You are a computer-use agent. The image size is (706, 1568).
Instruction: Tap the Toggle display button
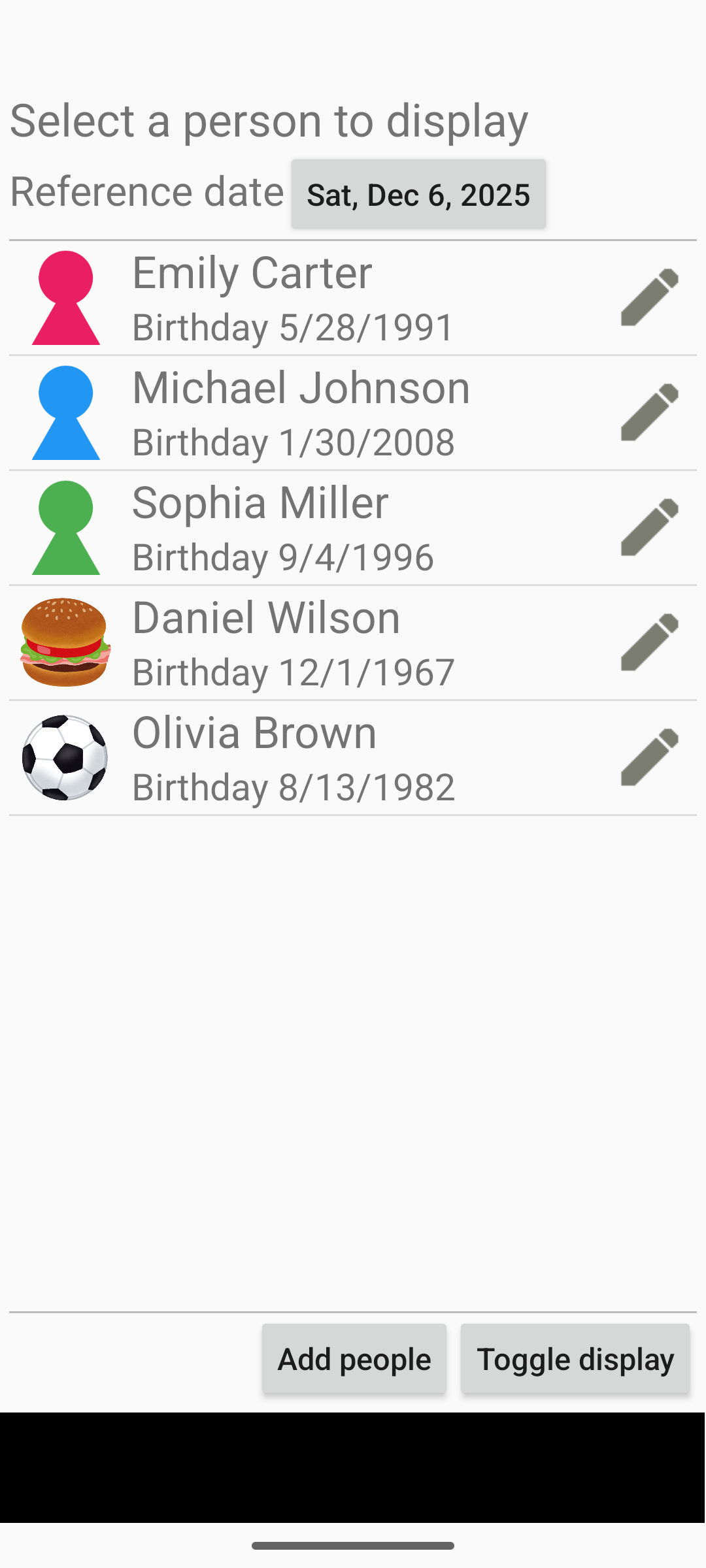click(x=575, y=1359)
